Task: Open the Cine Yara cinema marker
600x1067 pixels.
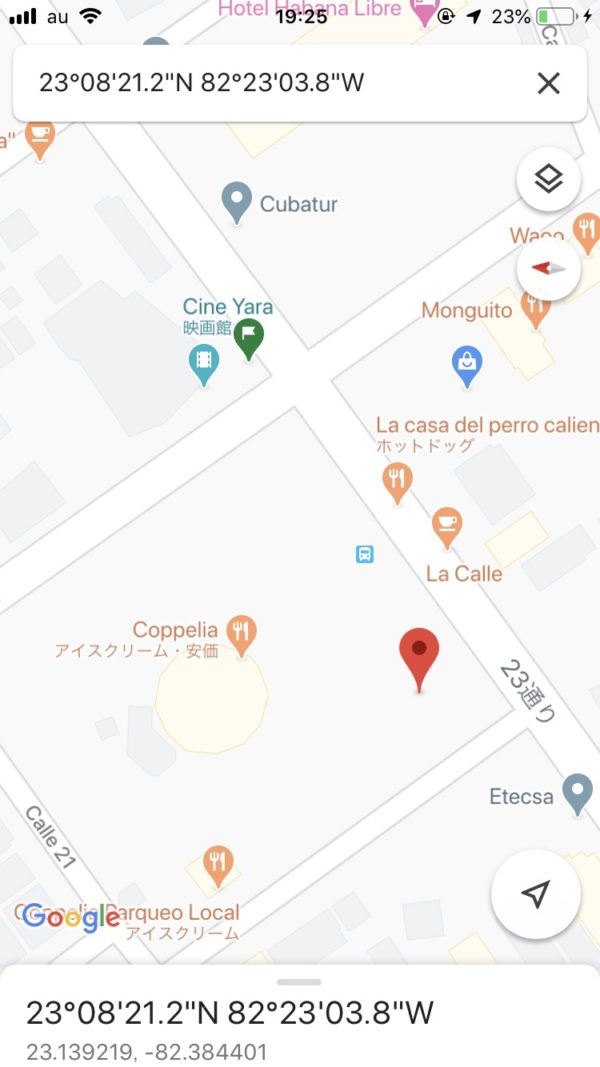Action: click(204, 364)
